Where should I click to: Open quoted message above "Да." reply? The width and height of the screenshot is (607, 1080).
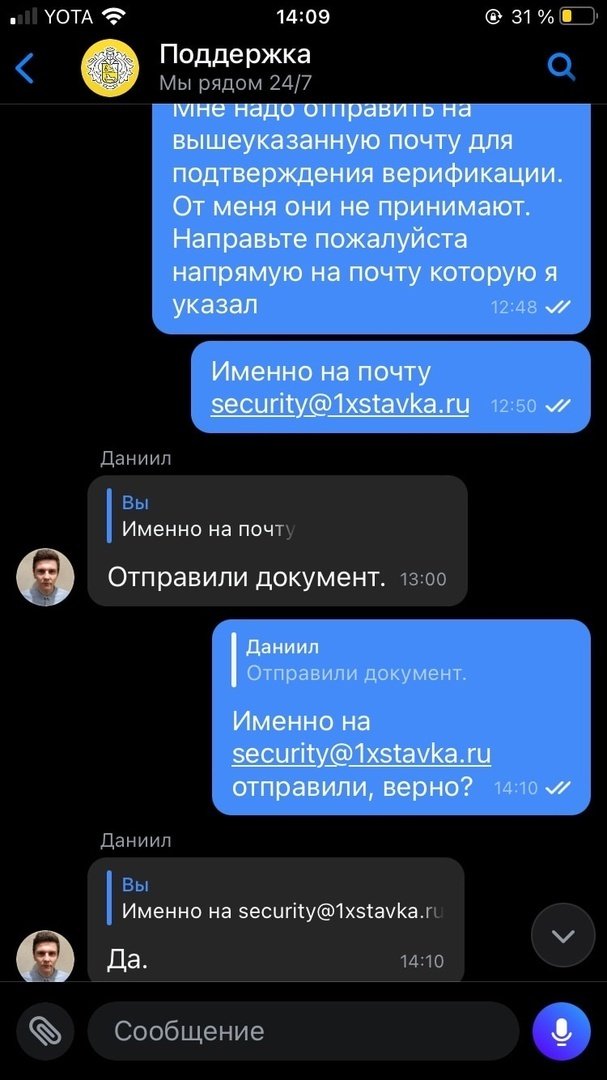click(x=280, y=898)
